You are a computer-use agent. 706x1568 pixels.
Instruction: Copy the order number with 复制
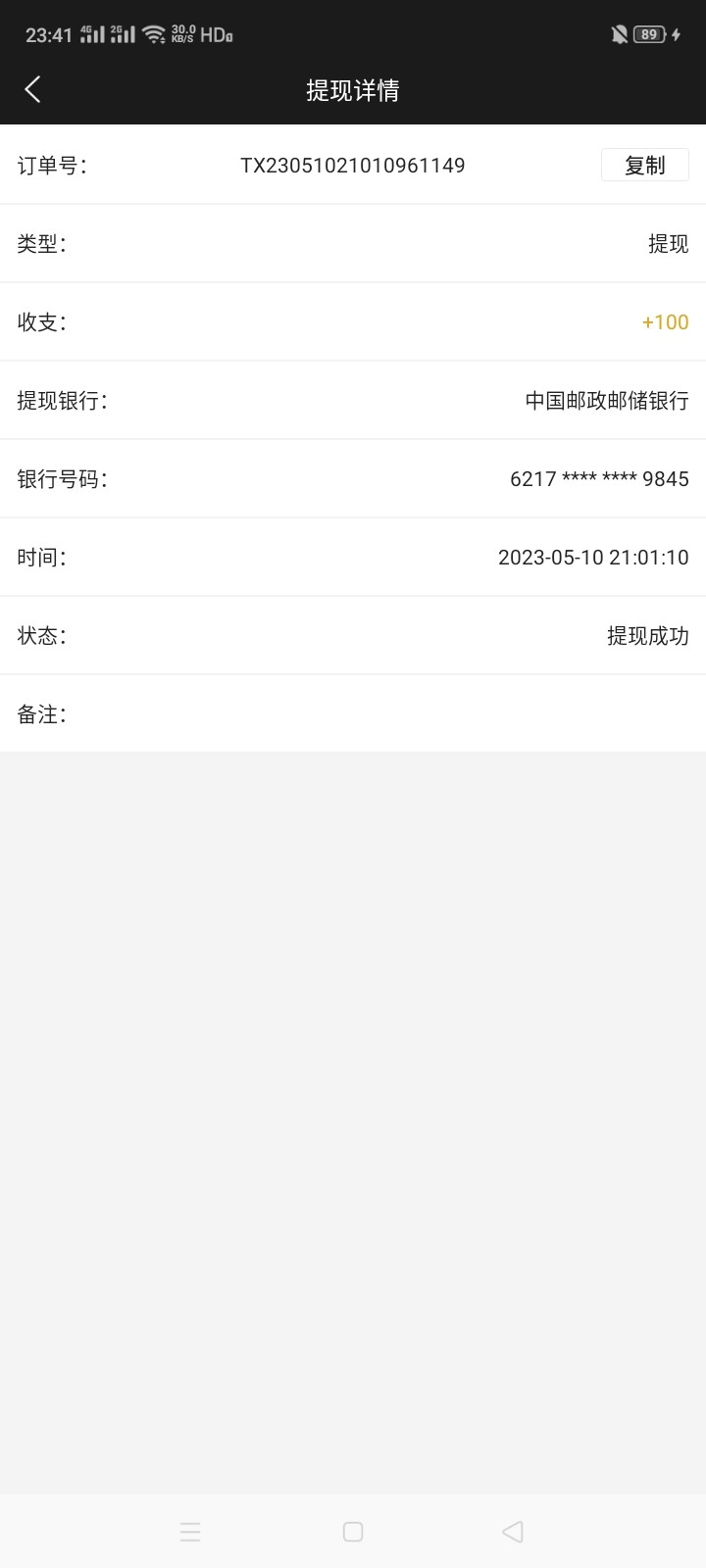[644, 166]
